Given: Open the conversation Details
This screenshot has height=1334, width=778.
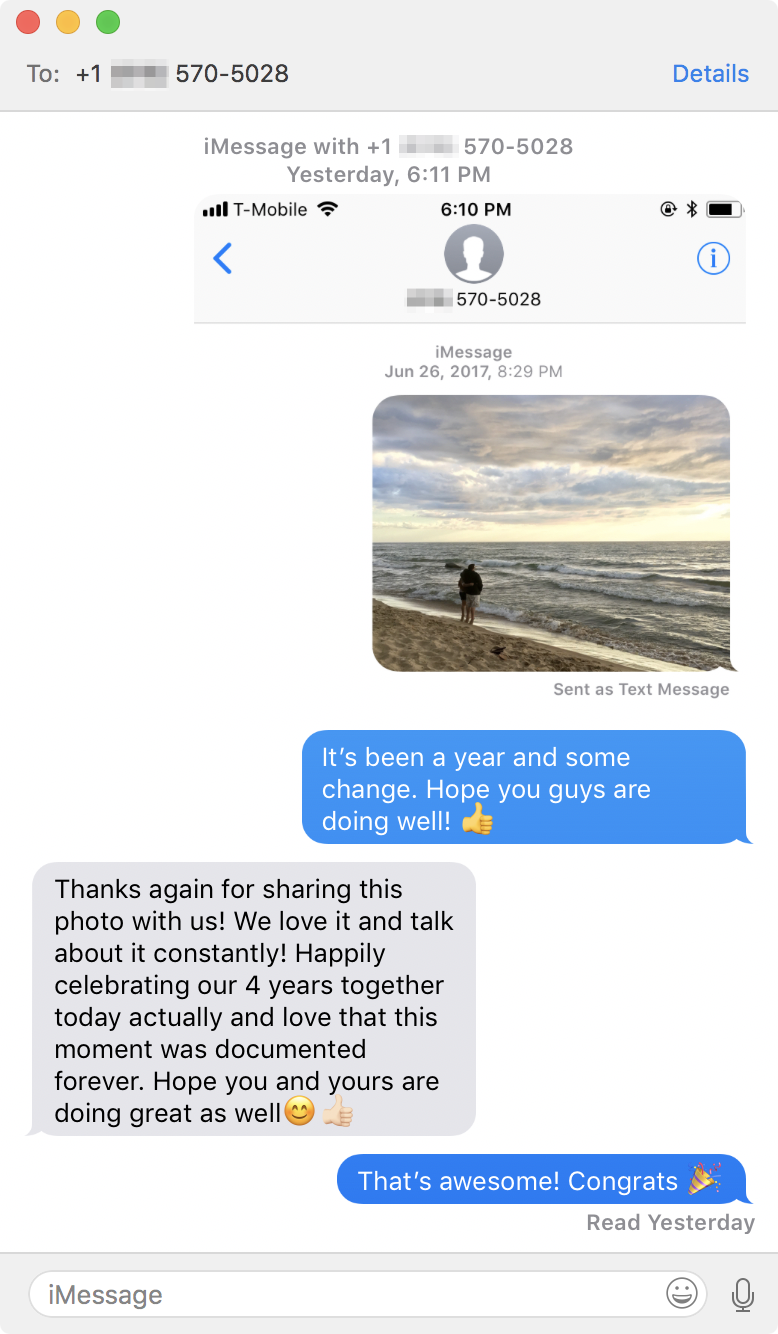Looking at the screenshot, I should coord(710,74).
